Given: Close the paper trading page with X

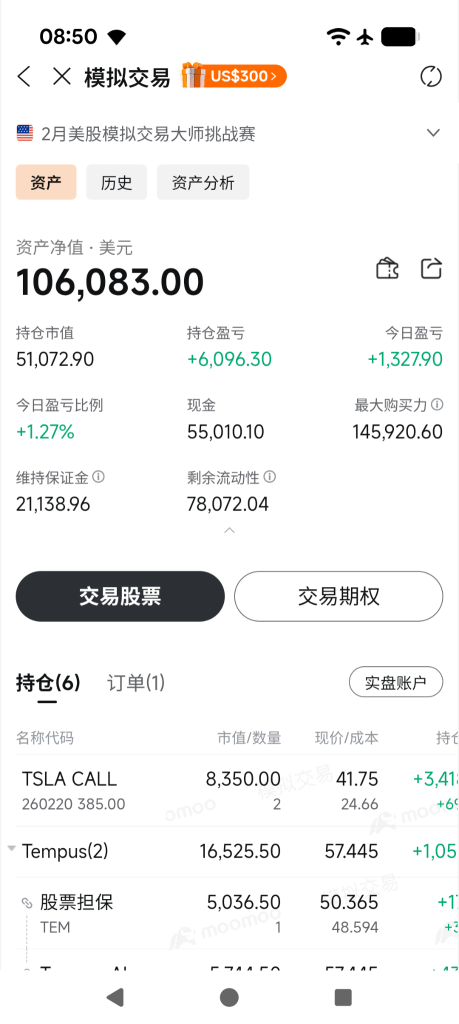Looking at the screenshot, I should pos(62,76).
